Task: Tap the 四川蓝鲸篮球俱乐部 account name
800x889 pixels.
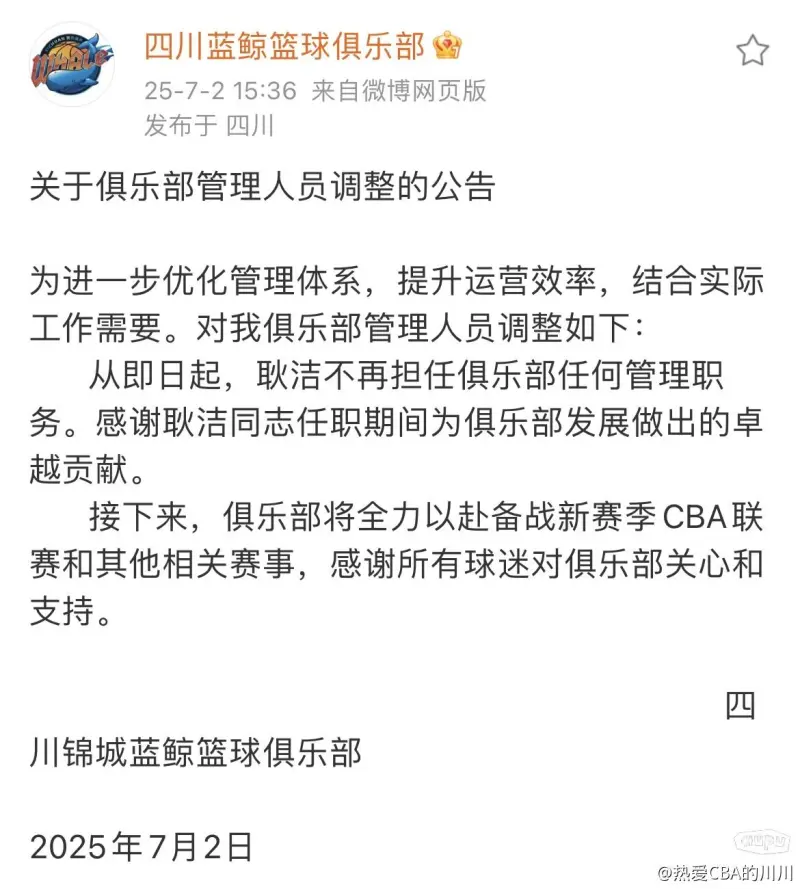Action: 286,46
